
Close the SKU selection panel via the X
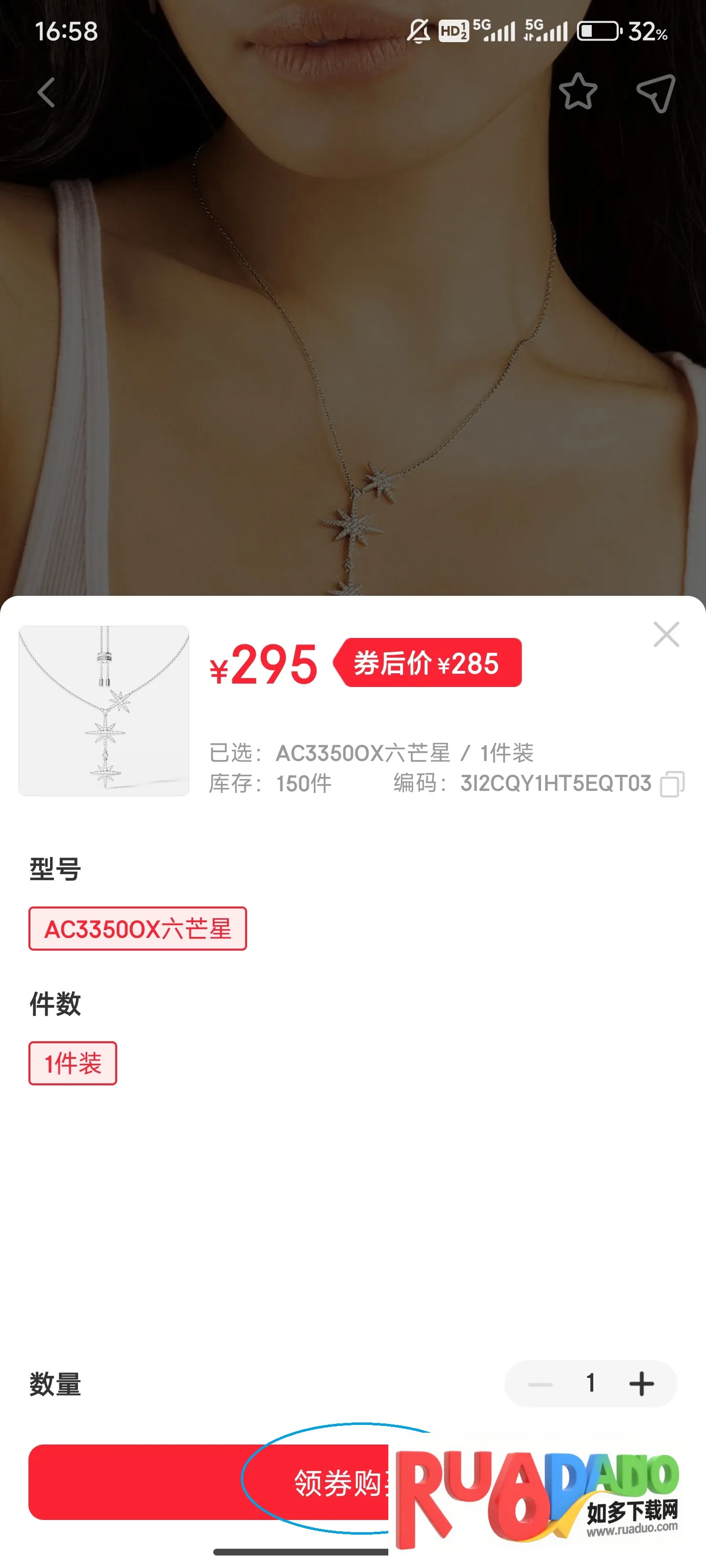pos(666,634)
